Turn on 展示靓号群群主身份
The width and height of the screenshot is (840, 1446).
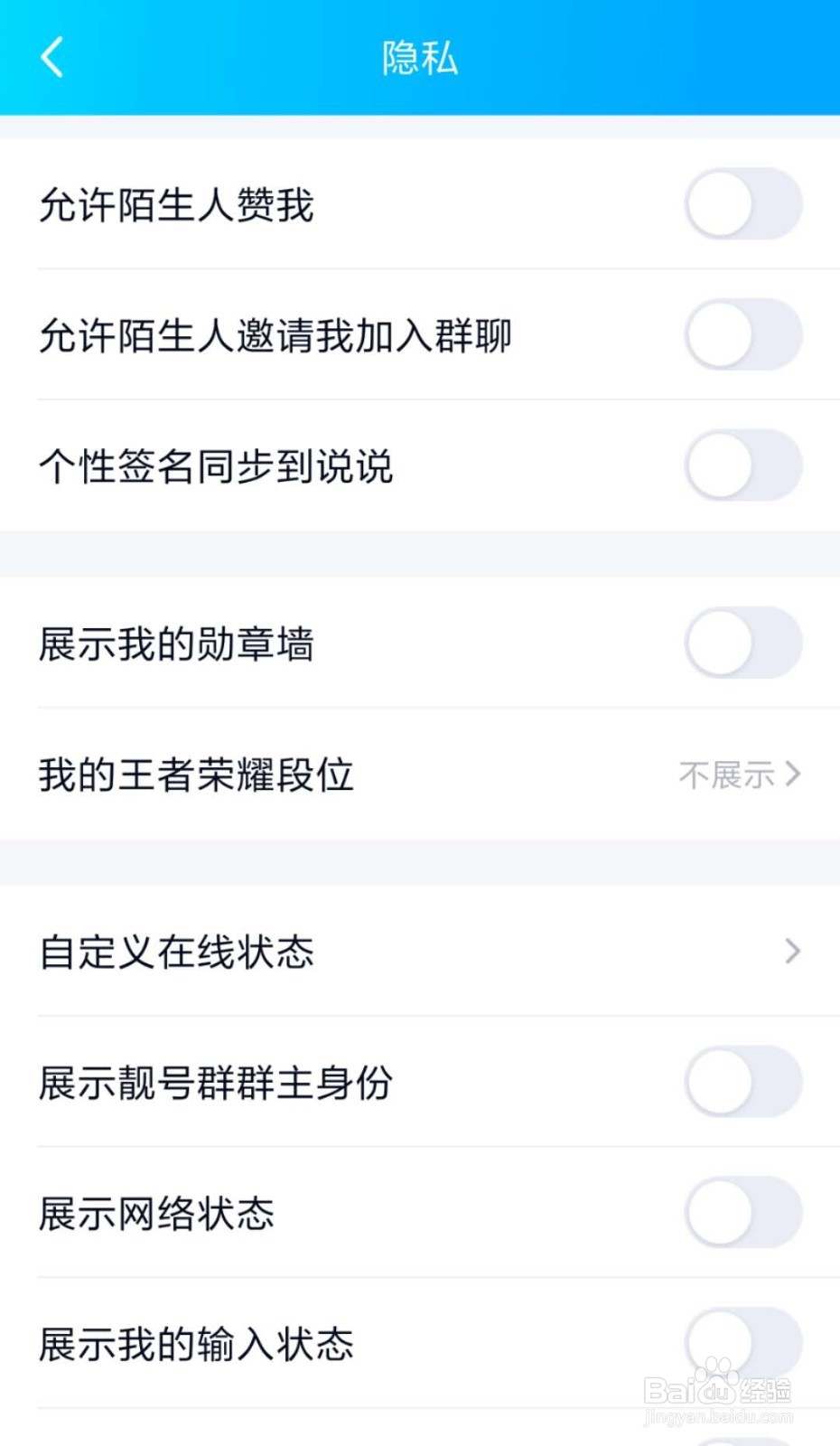pyautogui.click(x=742, y=1081)
